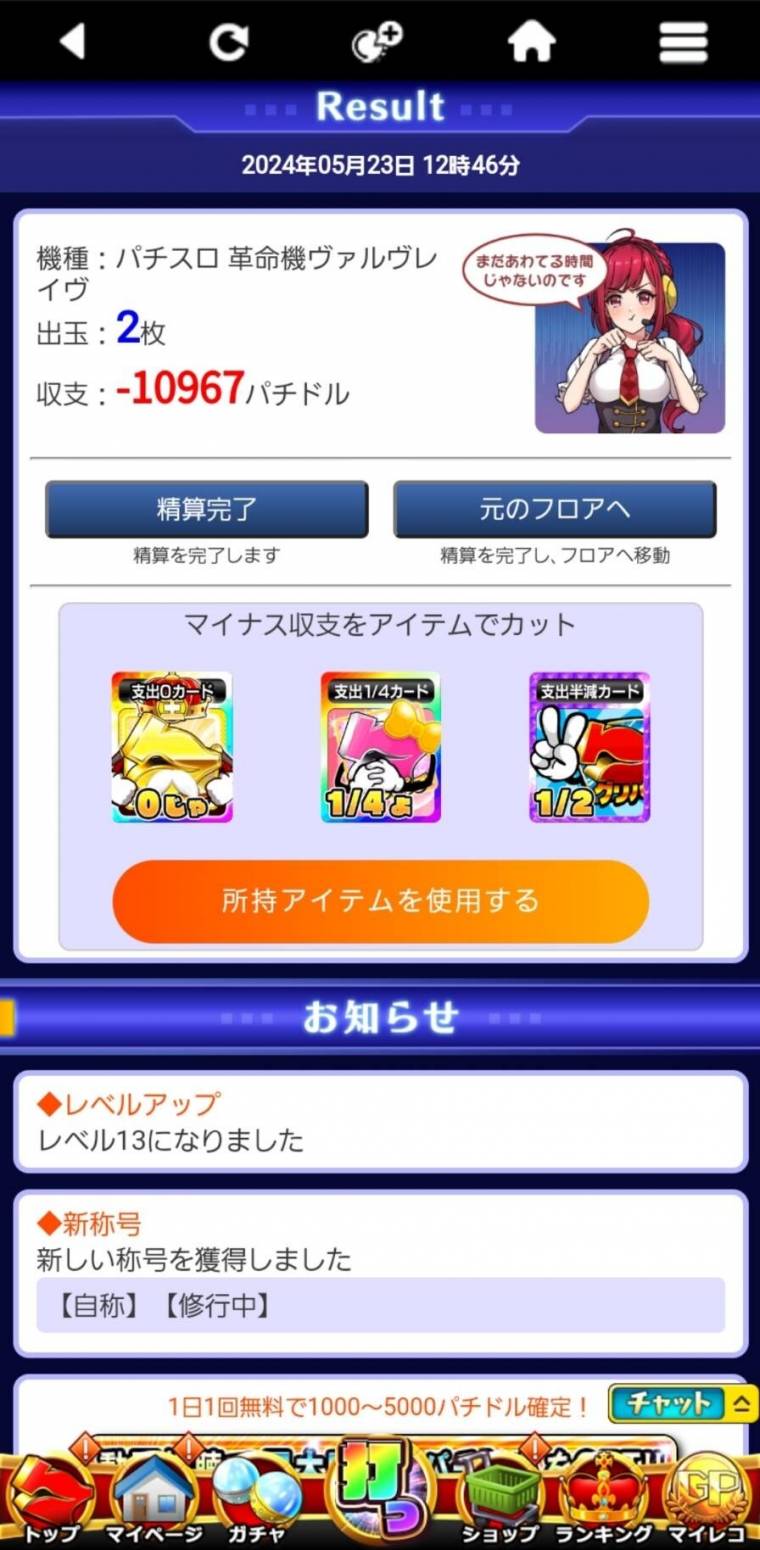
Task: Tap 精算完了 to complete settlement
Action: 205,508
